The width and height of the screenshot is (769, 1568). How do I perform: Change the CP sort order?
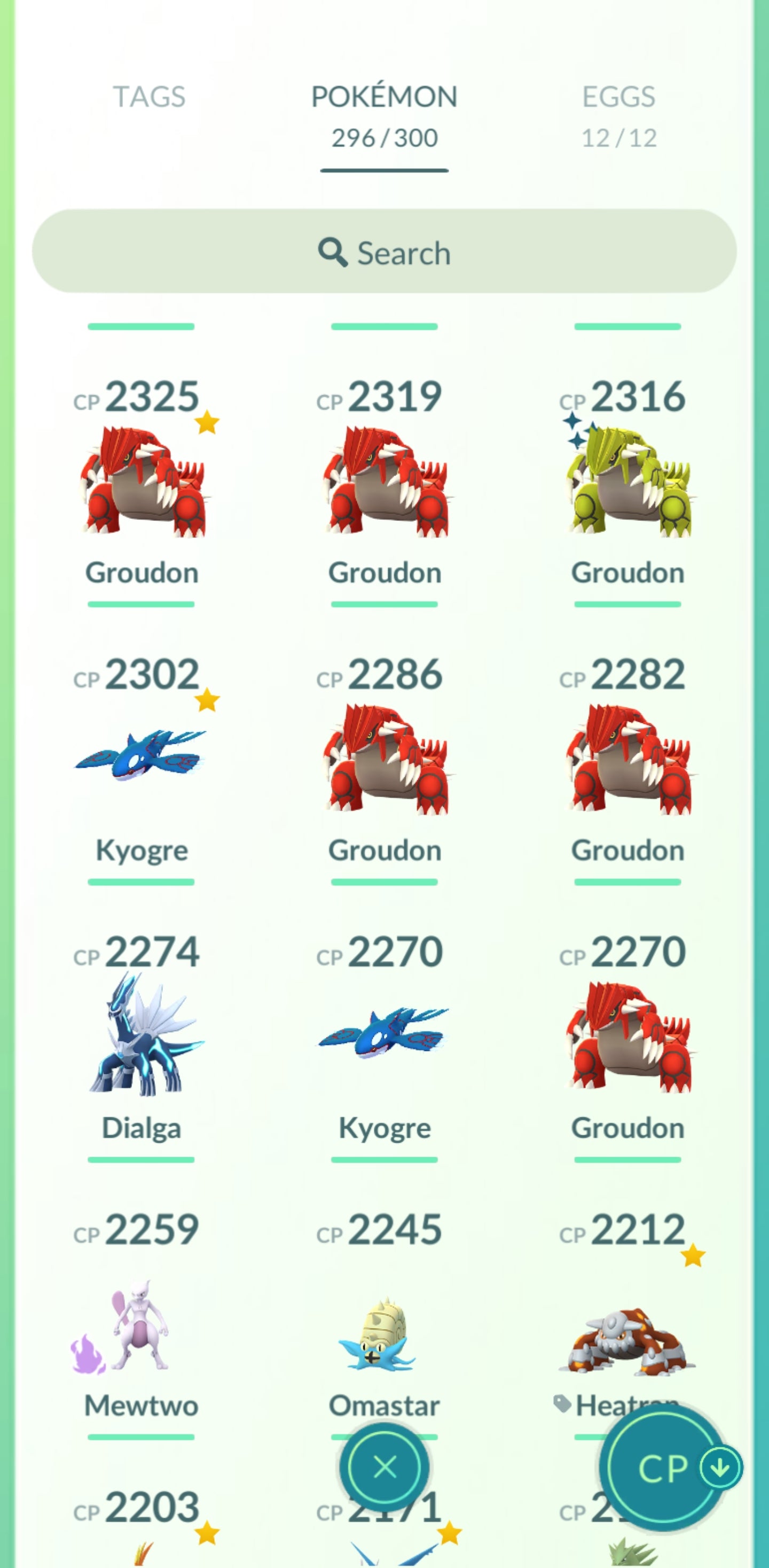[x=669, y=1468]
